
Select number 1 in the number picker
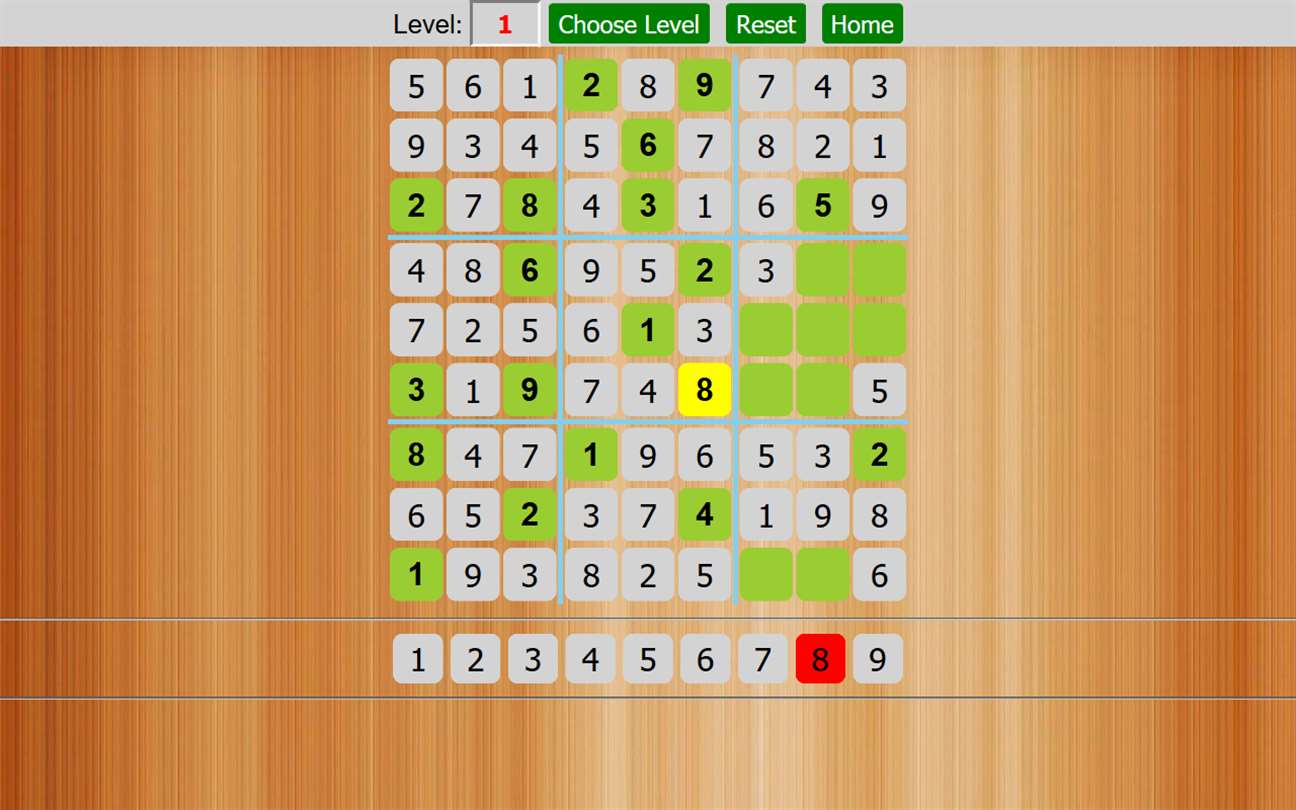(x=418, y=659)
